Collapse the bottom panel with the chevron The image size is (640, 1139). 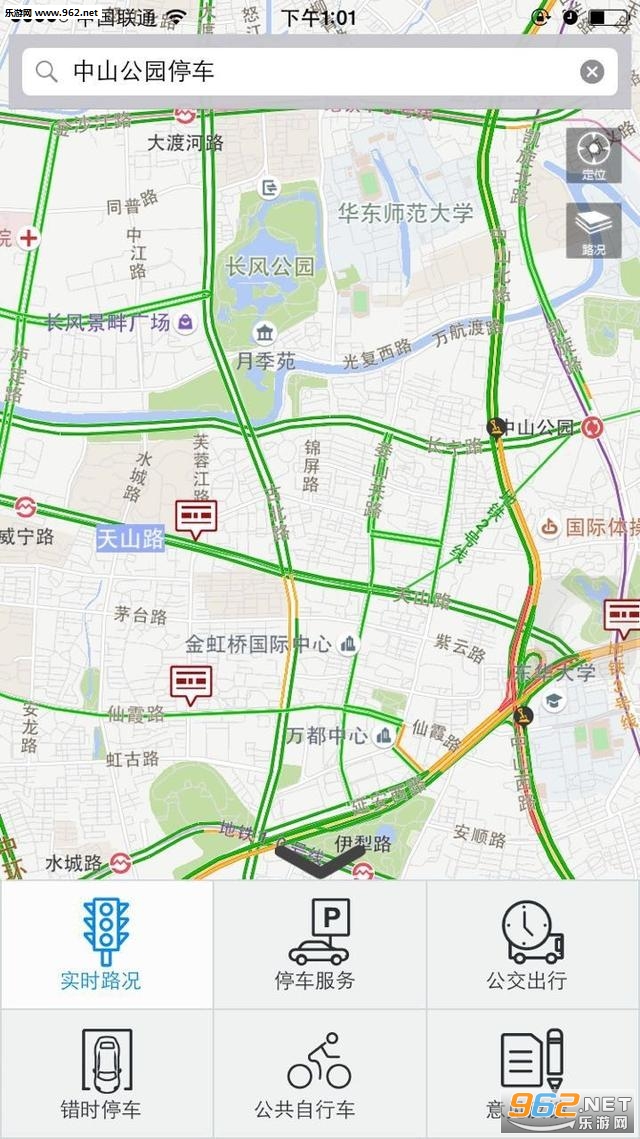(320, 861)
